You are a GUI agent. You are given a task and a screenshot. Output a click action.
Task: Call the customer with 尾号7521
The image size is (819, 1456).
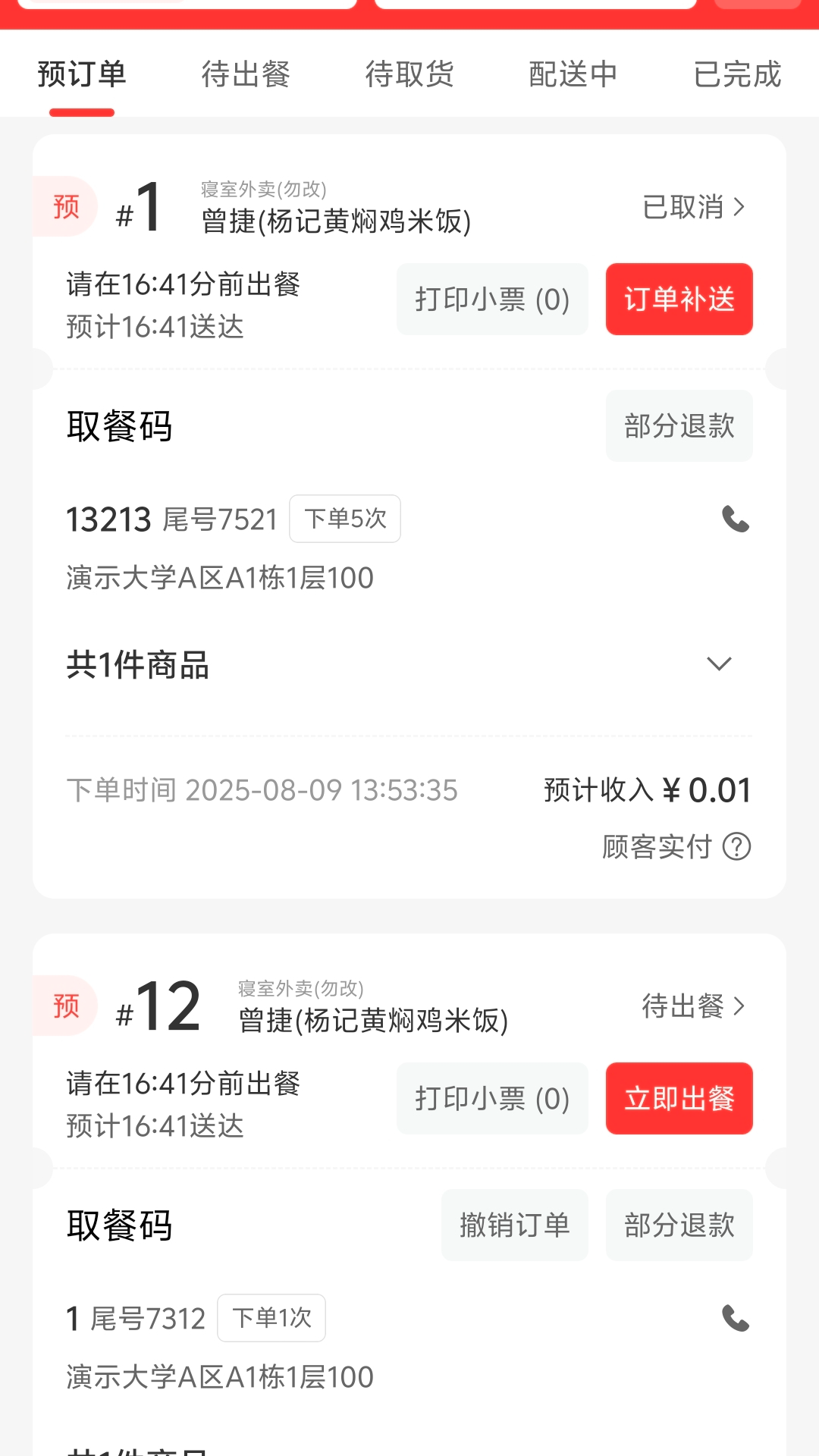735,519
